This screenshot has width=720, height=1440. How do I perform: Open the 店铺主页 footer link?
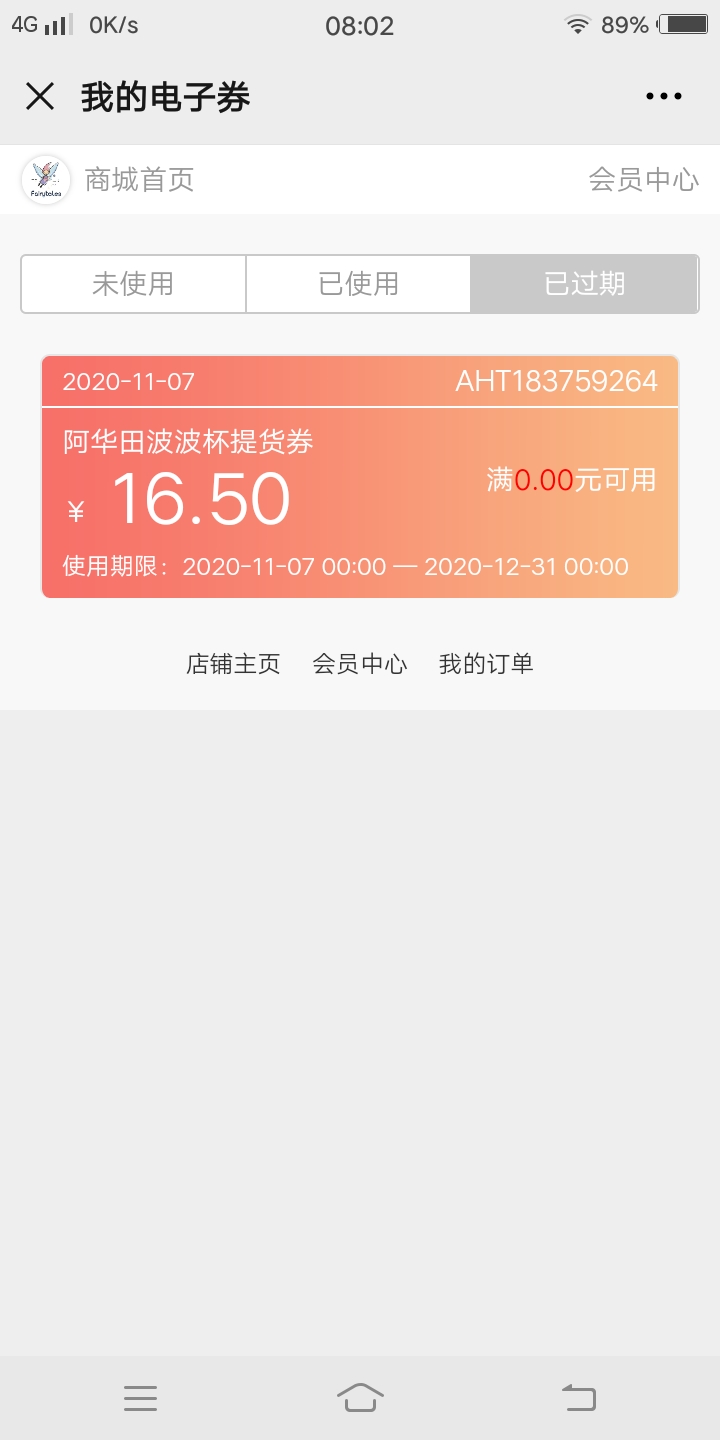[233, 664]
